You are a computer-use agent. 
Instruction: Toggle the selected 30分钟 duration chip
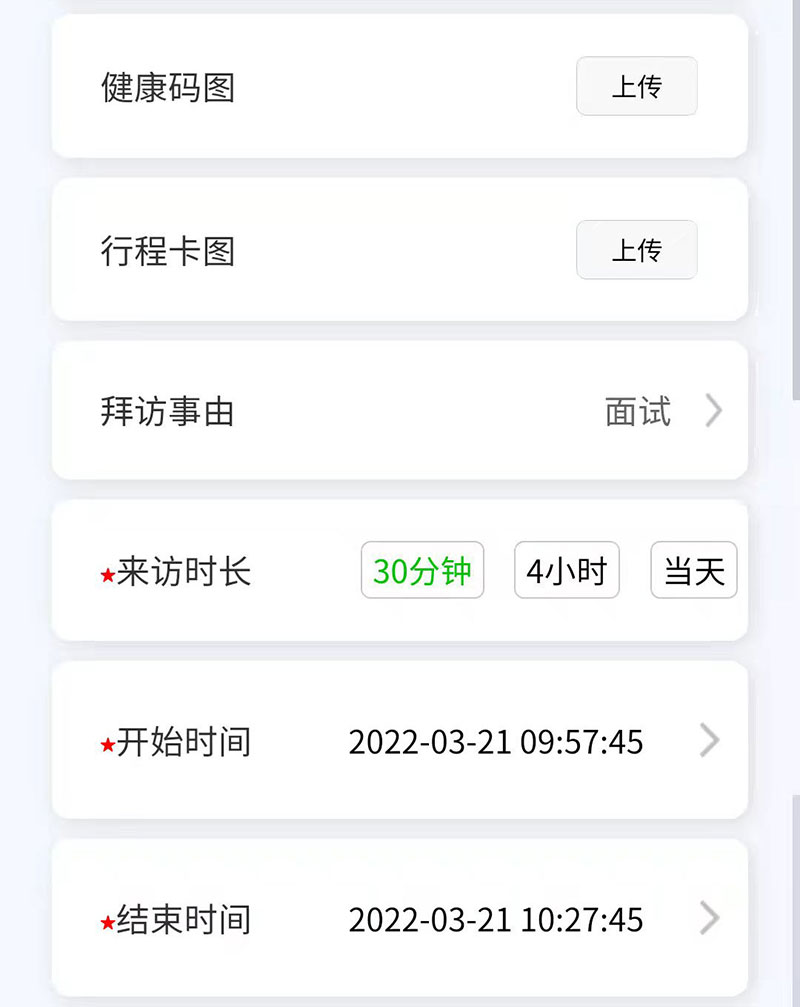pos(422,571)
